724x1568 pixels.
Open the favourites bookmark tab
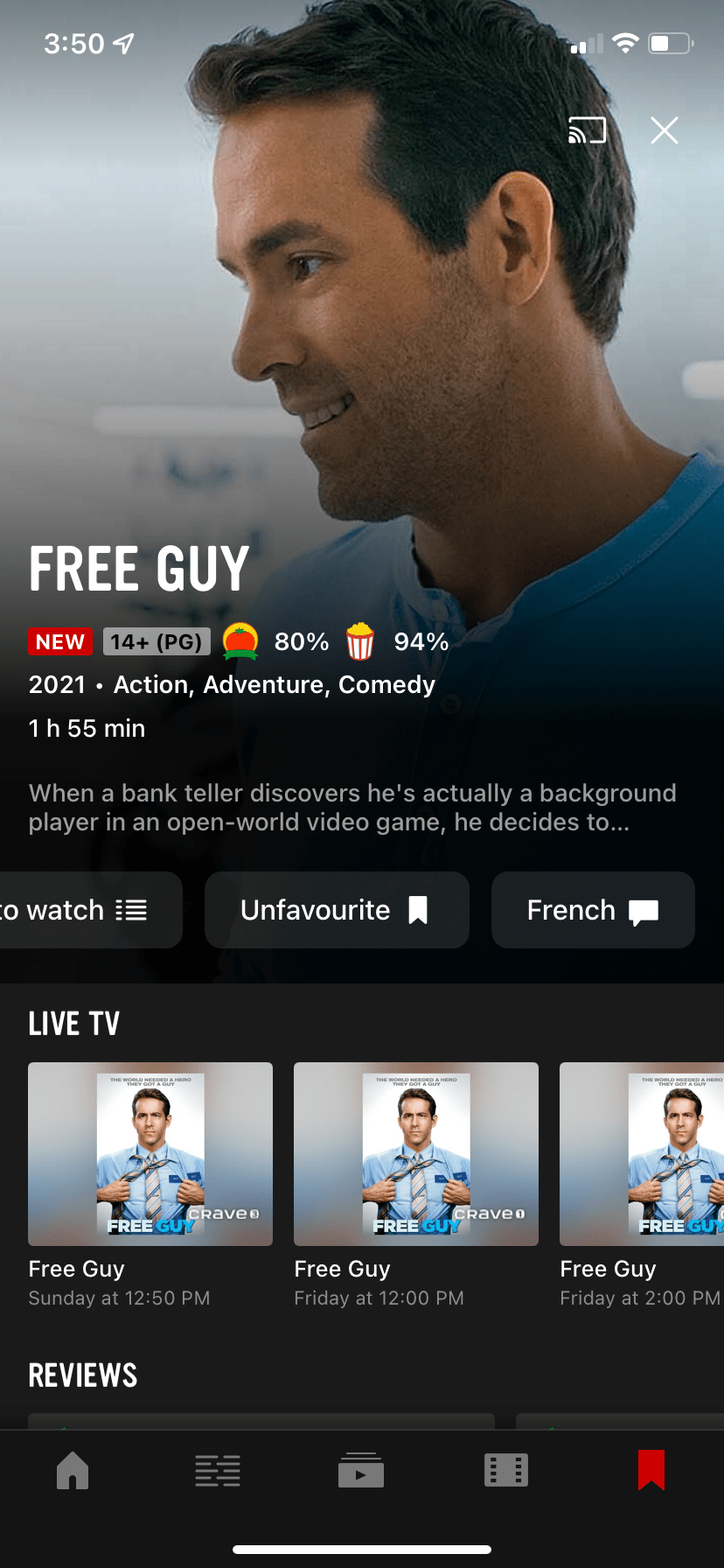pos(651,1470)
